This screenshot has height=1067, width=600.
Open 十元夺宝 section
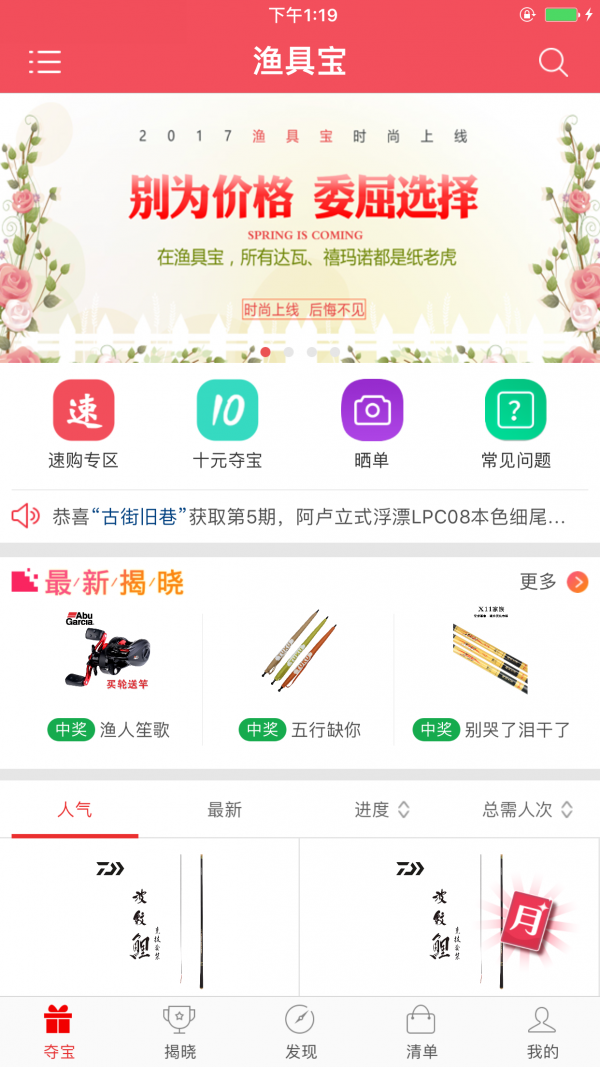click(228, 424)
